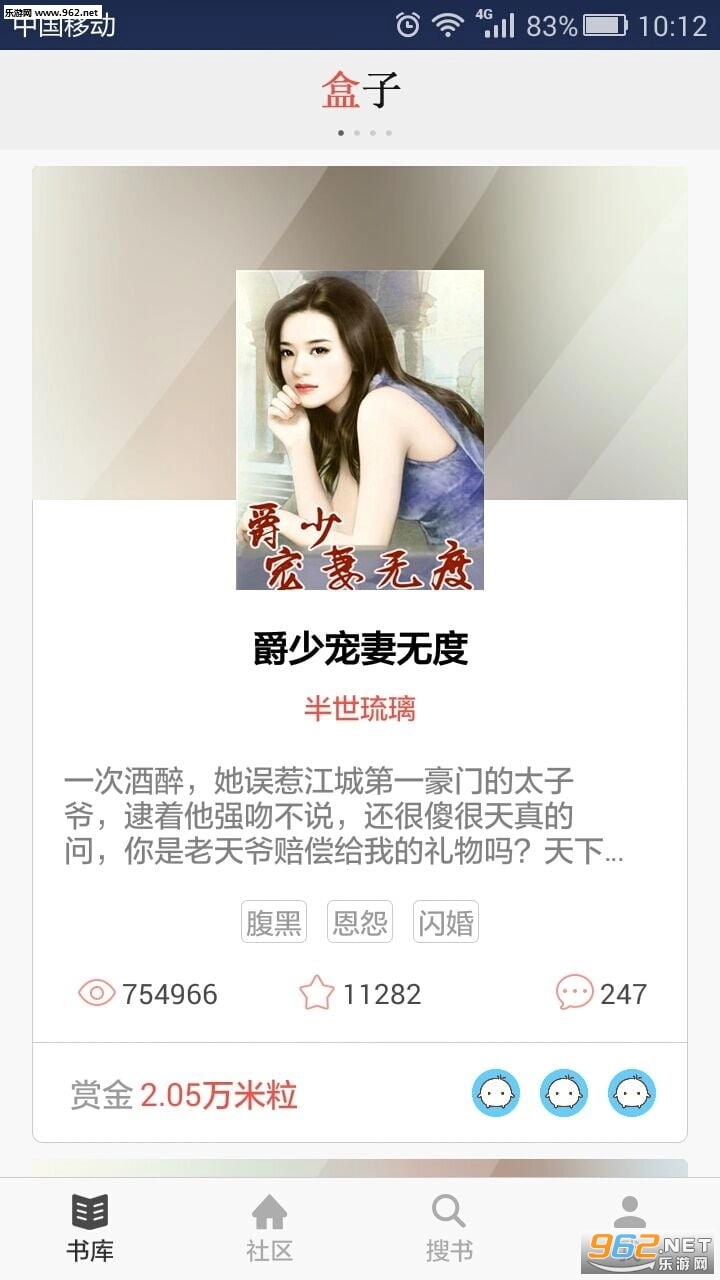
Task: Tap the 腹黑 tag button
Action: [x=273, y=923]
